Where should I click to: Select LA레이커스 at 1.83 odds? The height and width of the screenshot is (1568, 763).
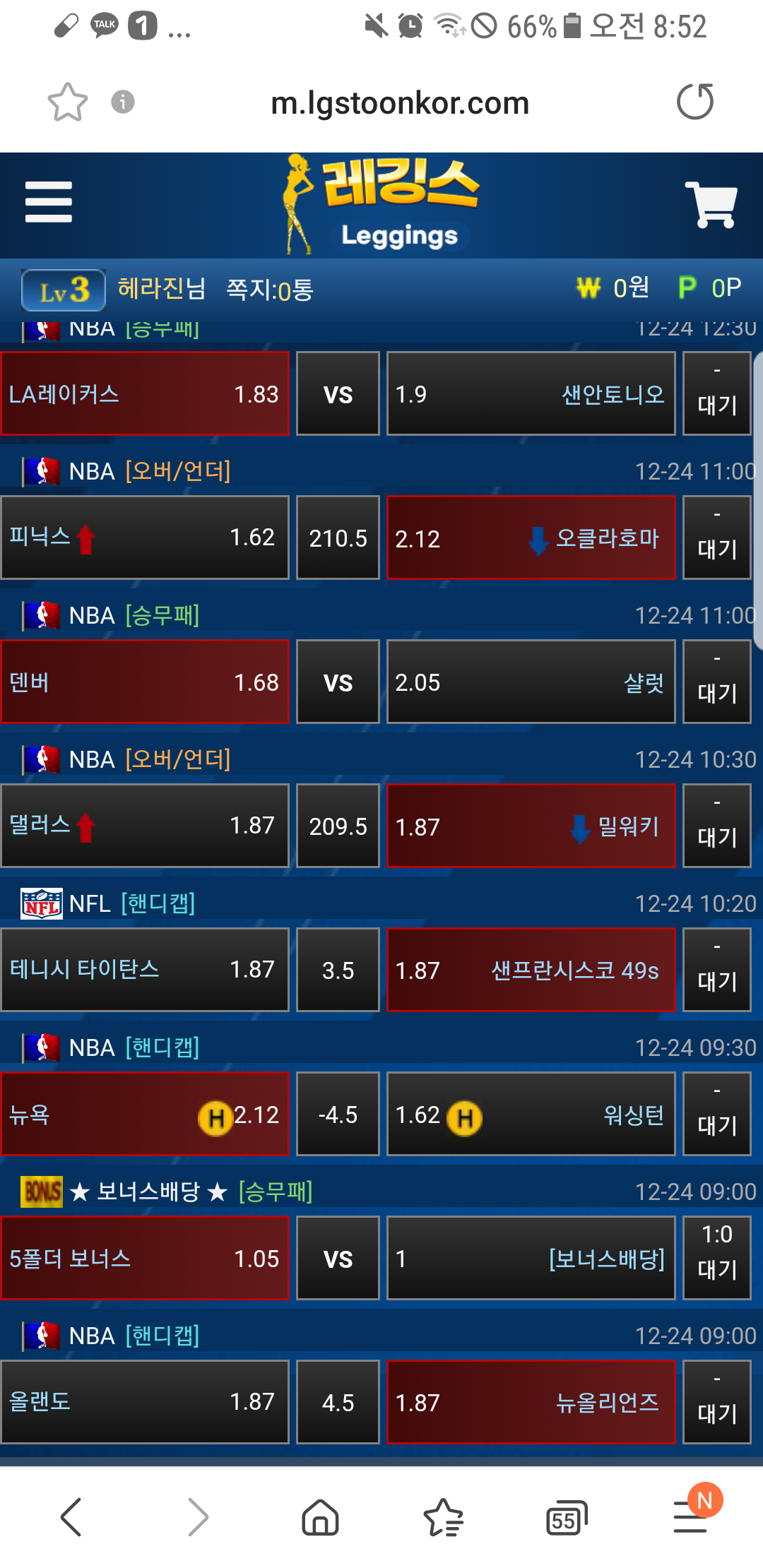(145, 394)
